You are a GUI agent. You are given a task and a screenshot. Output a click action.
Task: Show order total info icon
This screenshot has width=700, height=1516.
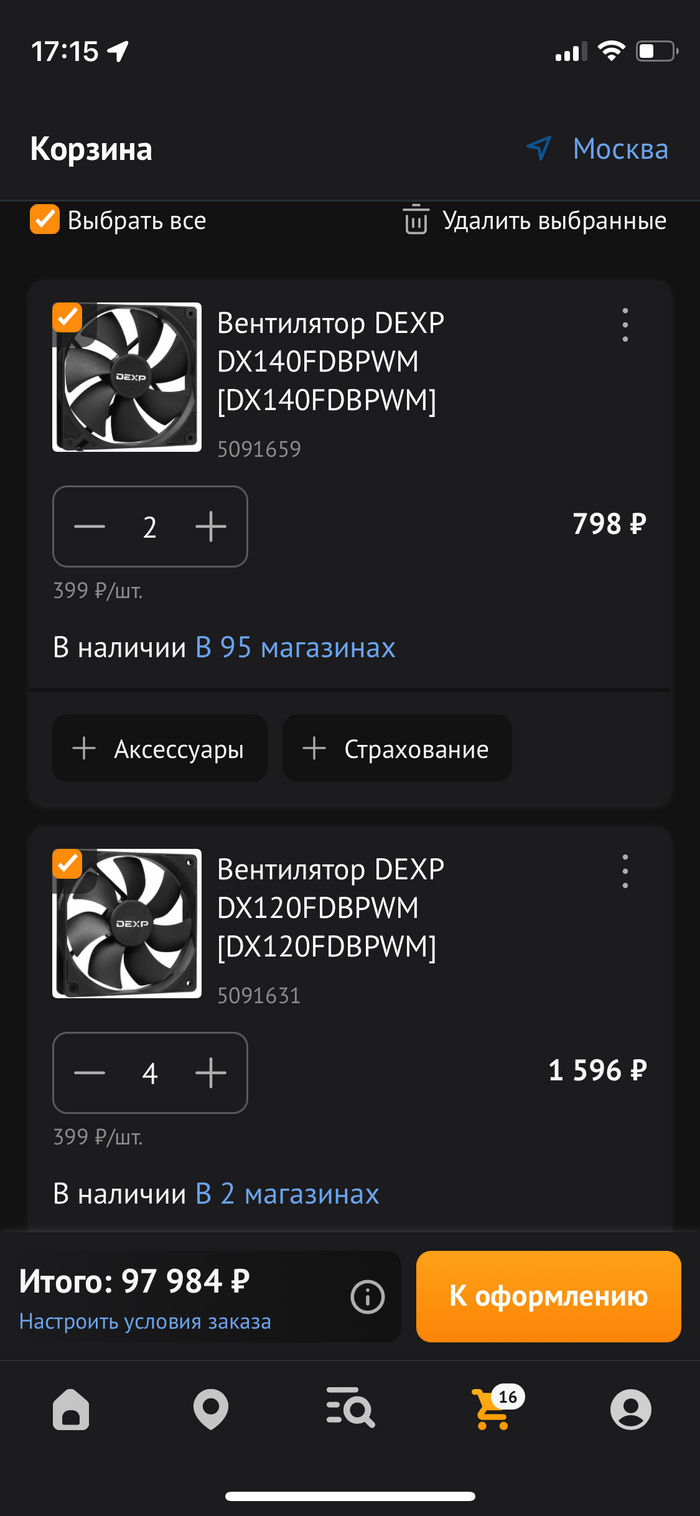point(368,1297)
